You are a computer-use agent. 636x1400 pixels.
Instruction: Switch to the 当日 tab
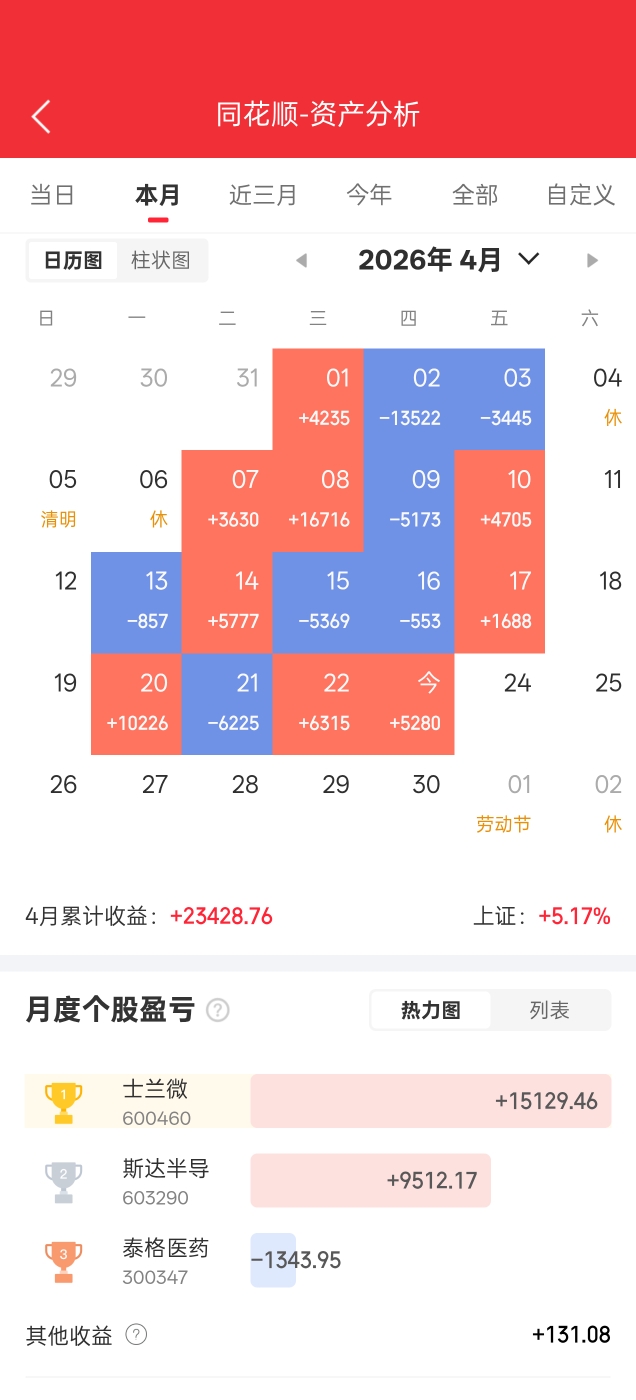52,195
